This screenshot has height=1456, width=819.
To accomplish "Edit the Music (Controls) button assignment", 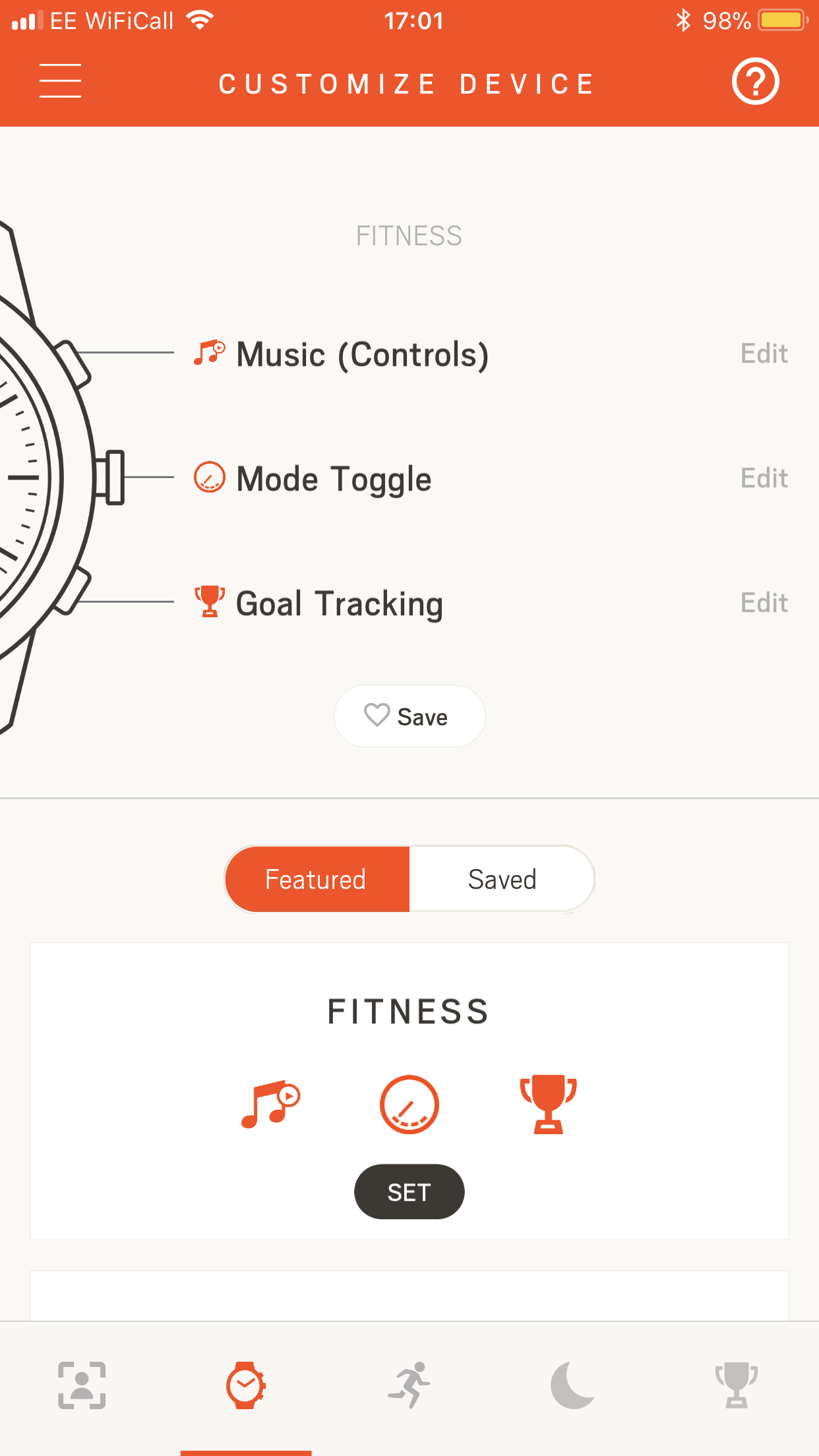I will point(764,354).
